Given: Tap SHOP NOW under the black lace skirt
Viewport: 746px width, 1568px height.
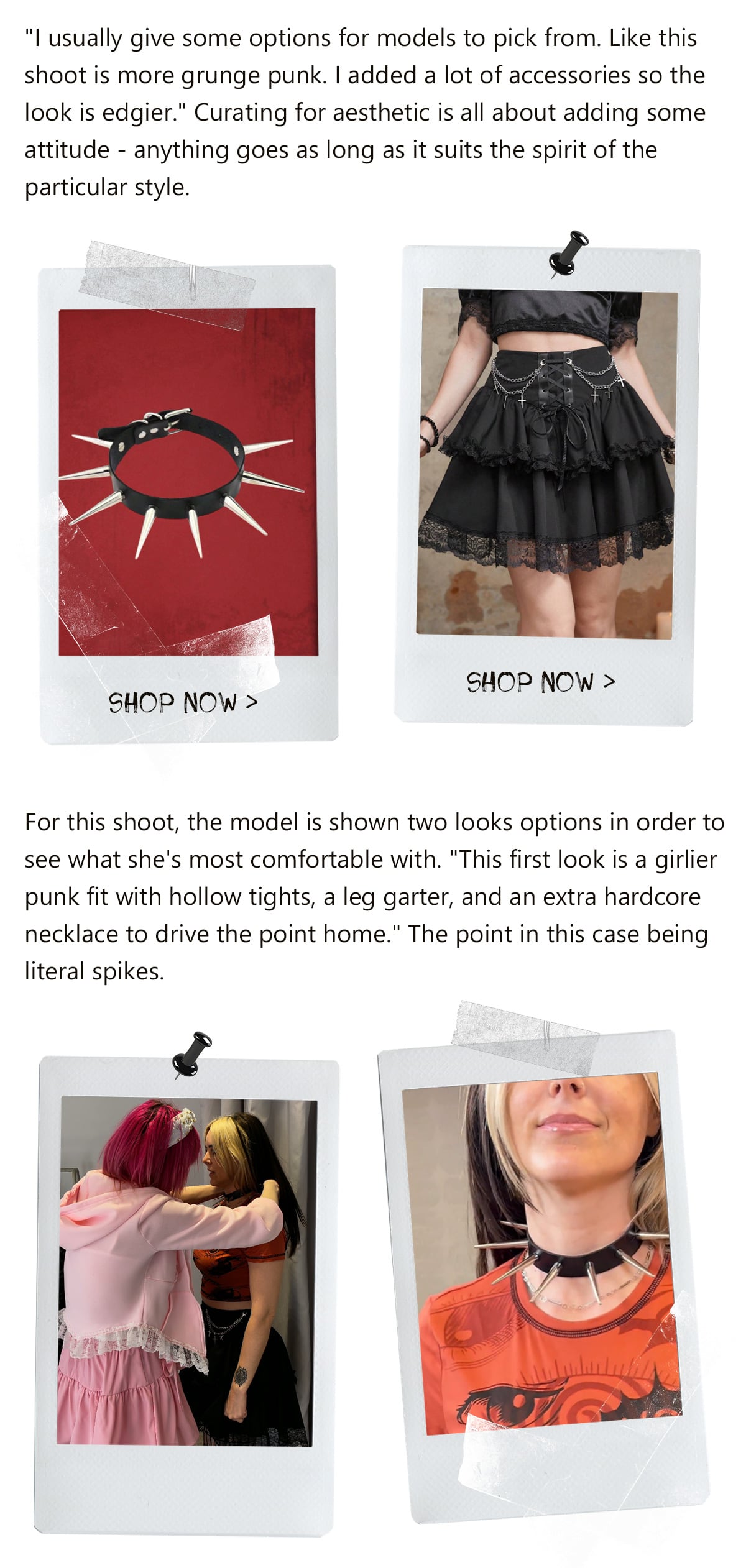Looking at the screenshot, I should click(540, 682).
